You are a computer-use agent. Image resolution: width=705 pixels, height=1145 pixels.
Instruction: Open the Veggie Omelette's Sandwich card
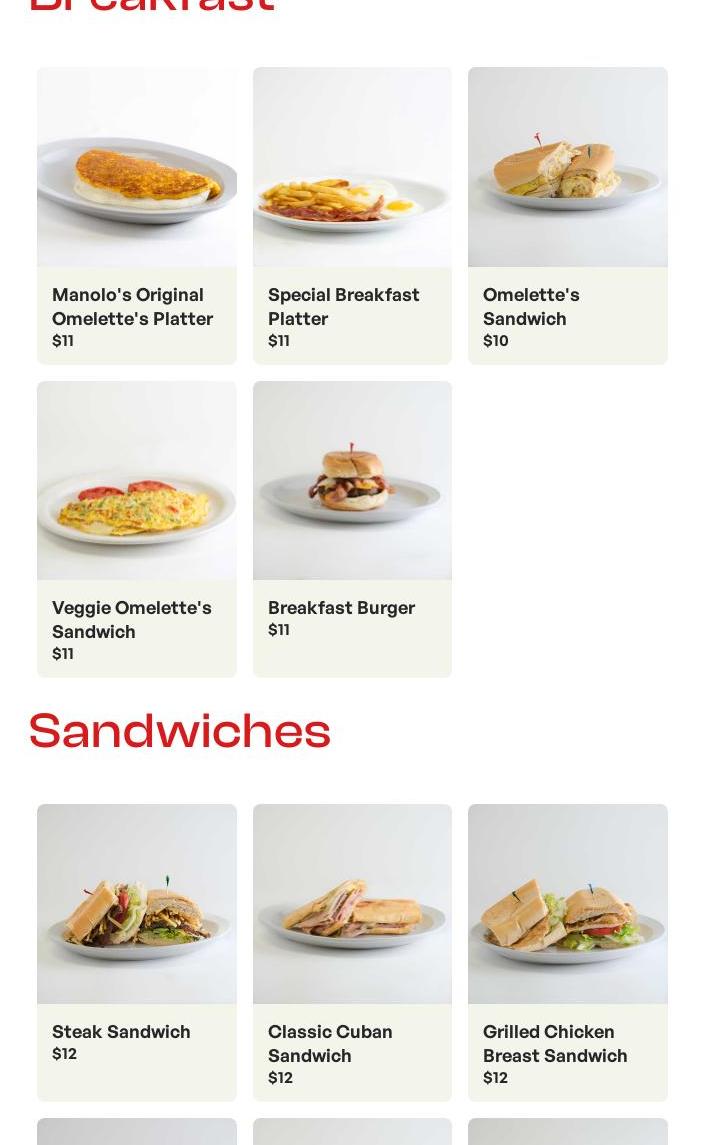pos(137,528)
